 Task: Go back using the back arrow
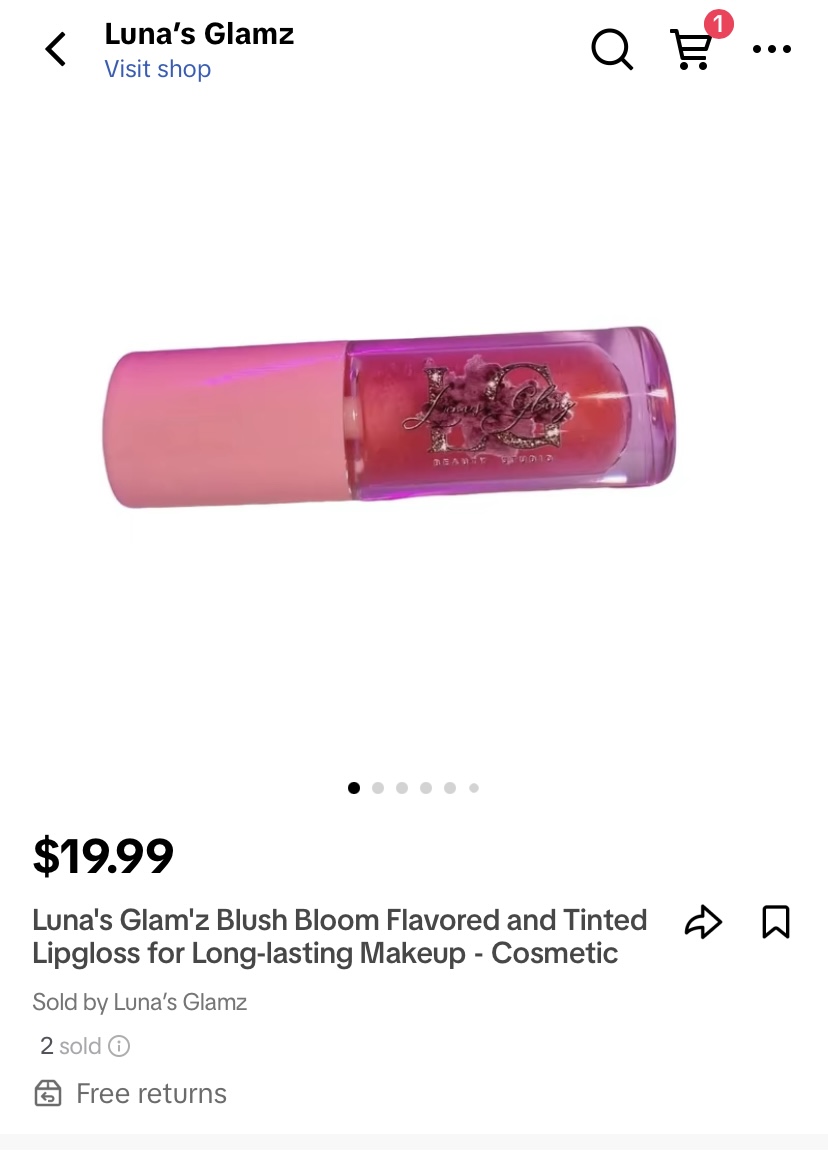pos(56,49)
